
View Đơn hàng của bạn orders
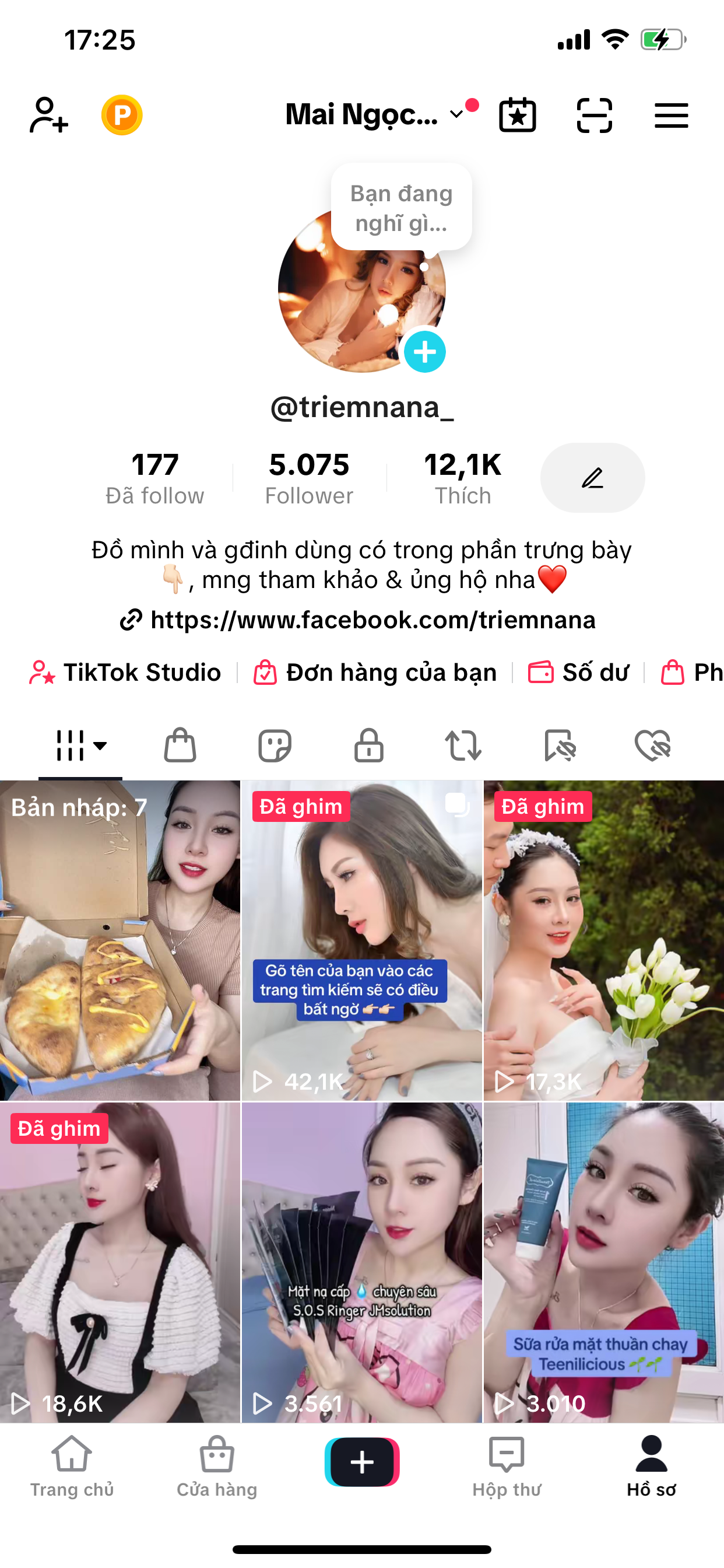[x=375, y=673]
